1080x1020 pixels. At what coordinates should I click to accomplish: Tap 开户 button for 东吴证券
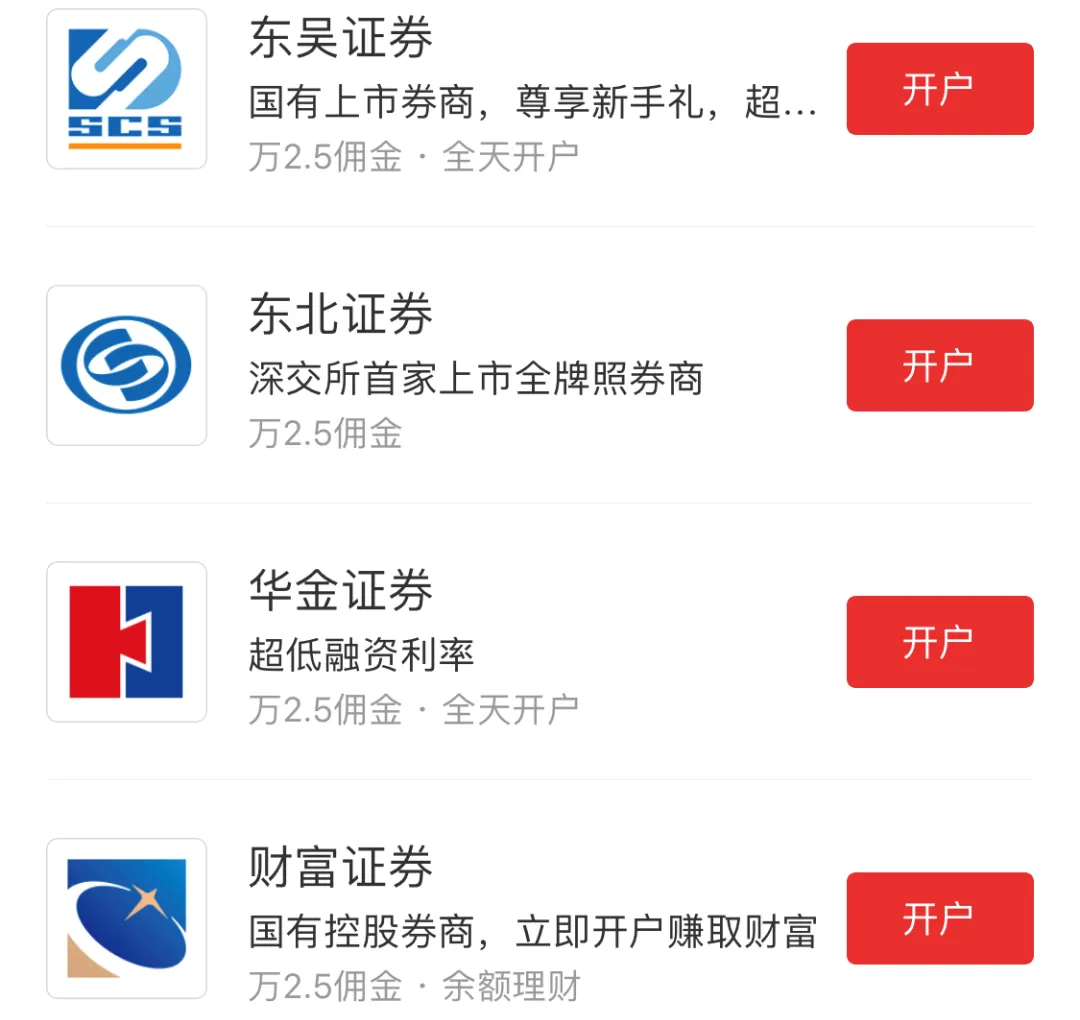point(939,89)
